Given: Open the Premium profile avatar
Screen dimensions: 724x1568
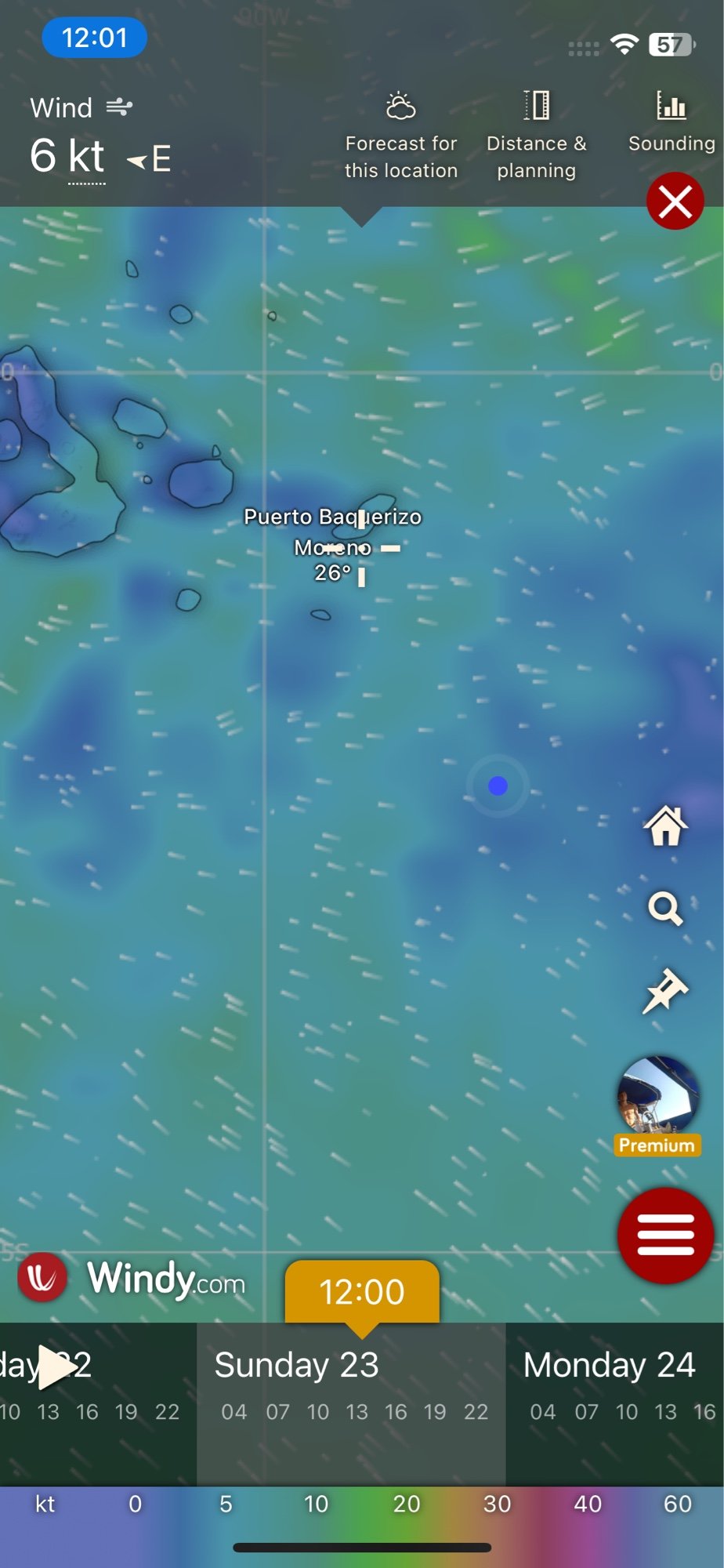Looking at the screenshot, I should coord(657,1098).
